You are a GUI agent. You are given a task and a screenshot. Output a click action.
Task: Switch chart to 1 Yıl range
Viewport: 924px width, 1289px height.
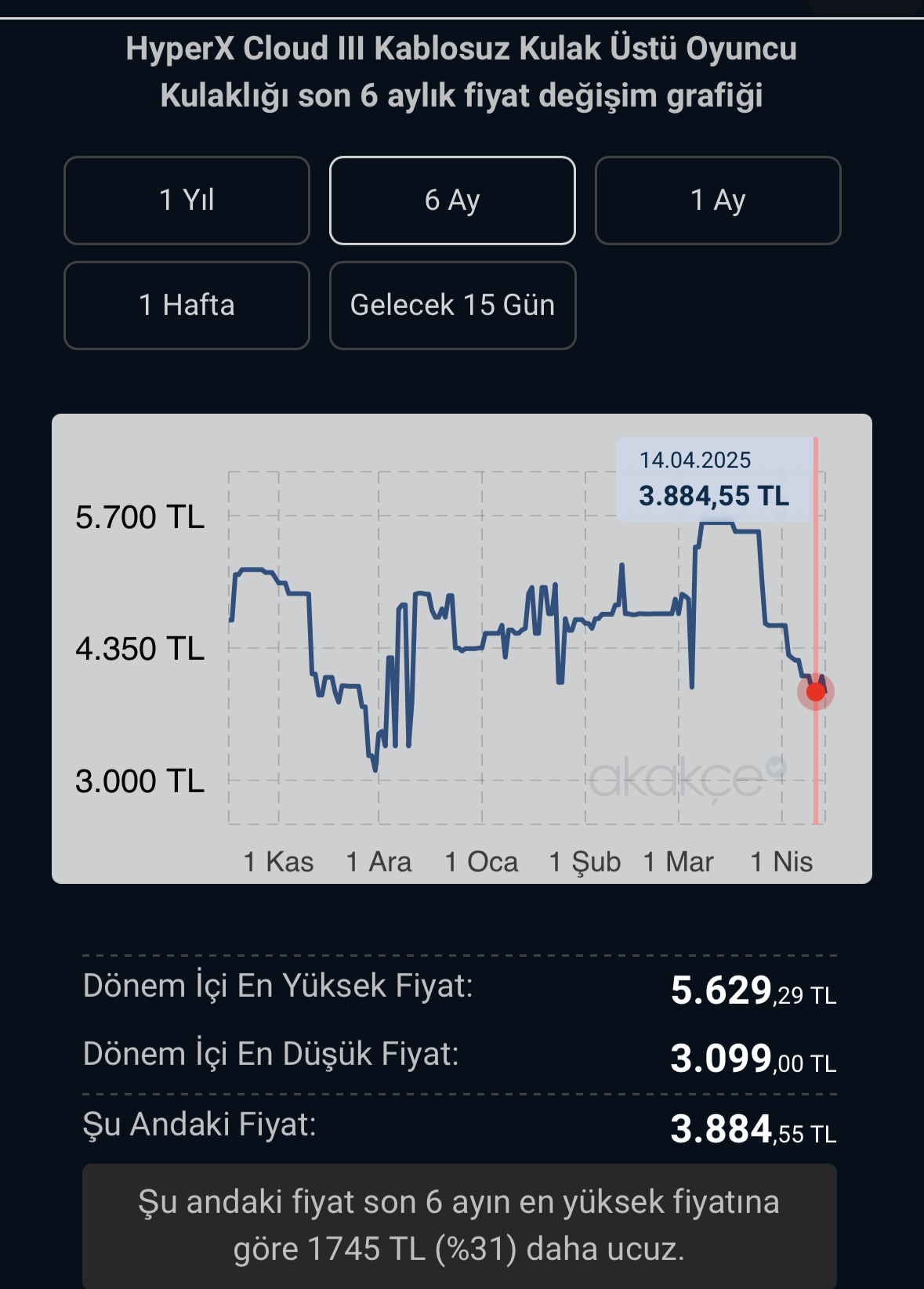(x=187, y=201)
